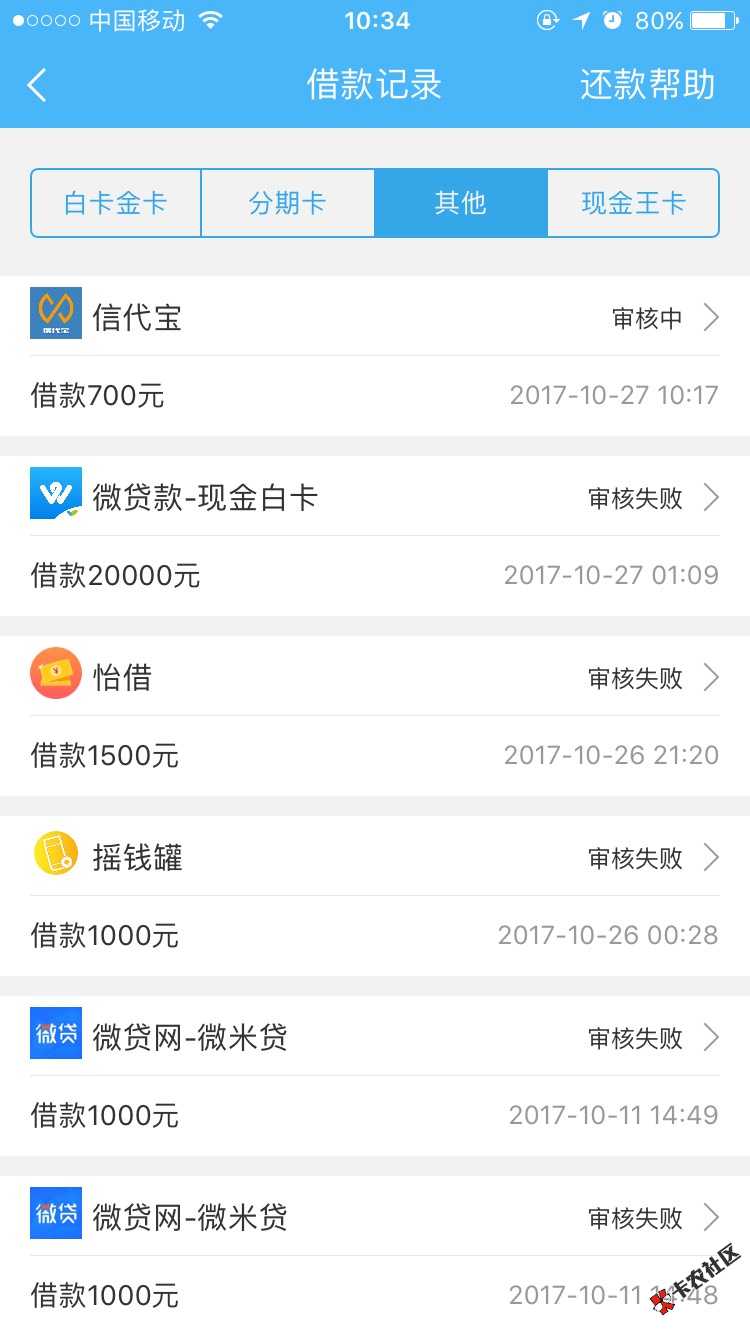
Task: View the 摇钱罐 loan record details
Action: click(x=375, y=858)
